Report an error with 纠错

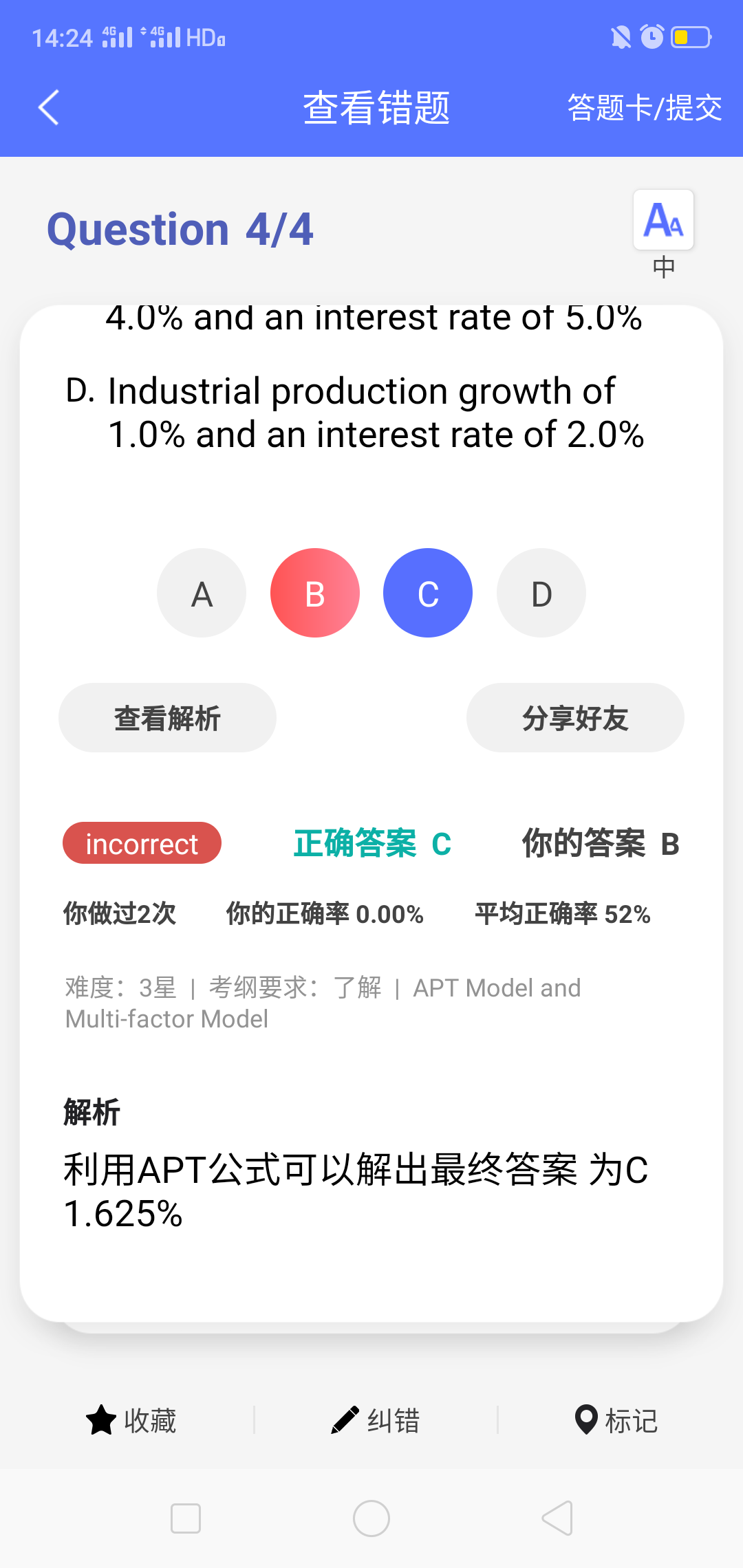pos(375,1420)
